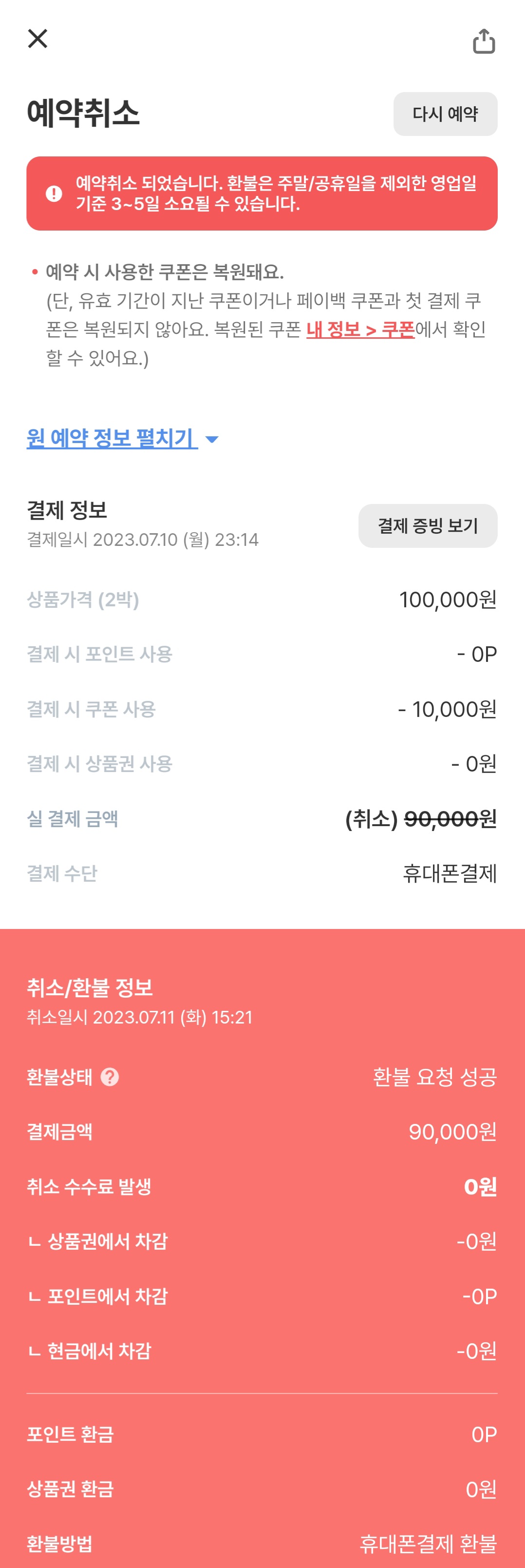
Task: View payment proof via 결제 증빙 보기
Action: tap(428, 526)
